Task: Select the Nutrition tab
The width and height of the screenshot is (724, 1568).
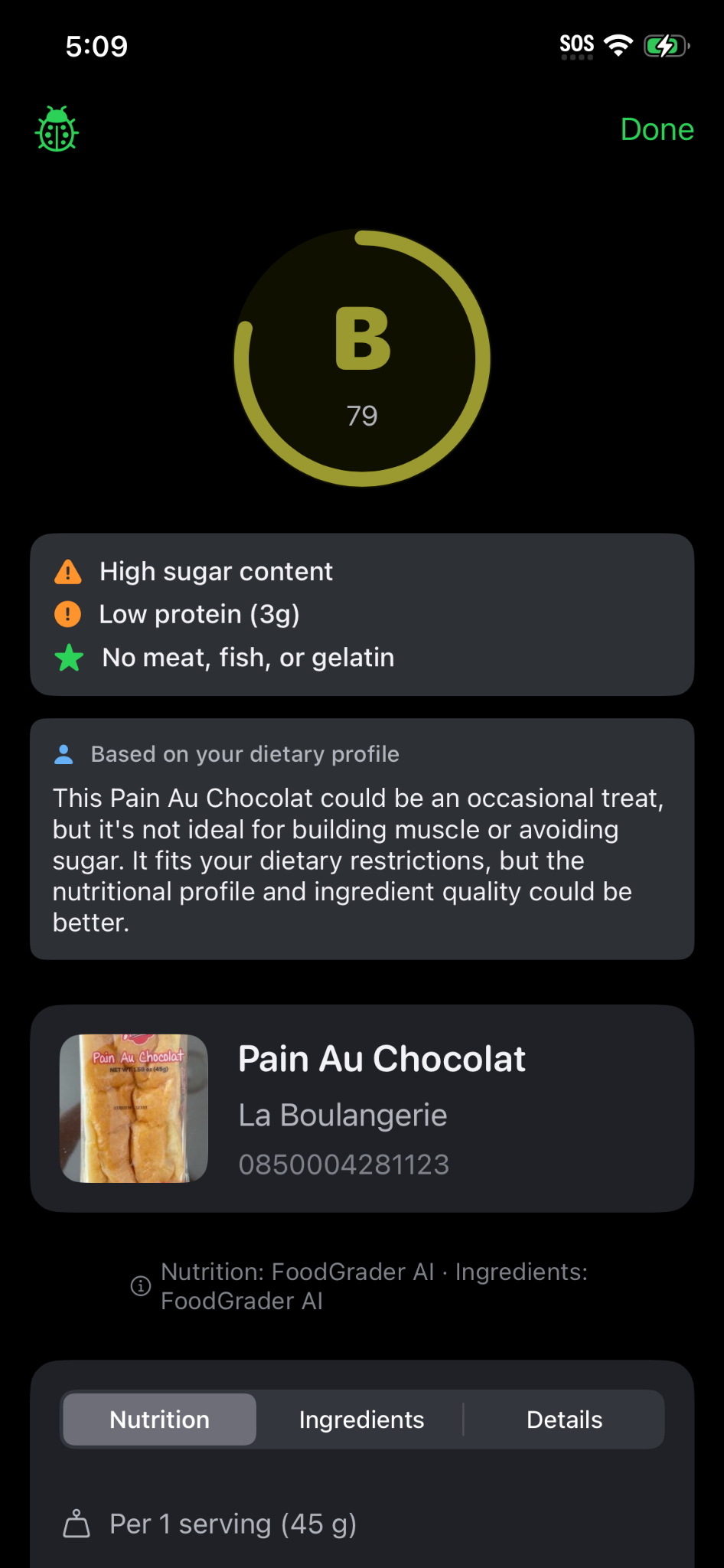Action: (x=158, y=1419)
